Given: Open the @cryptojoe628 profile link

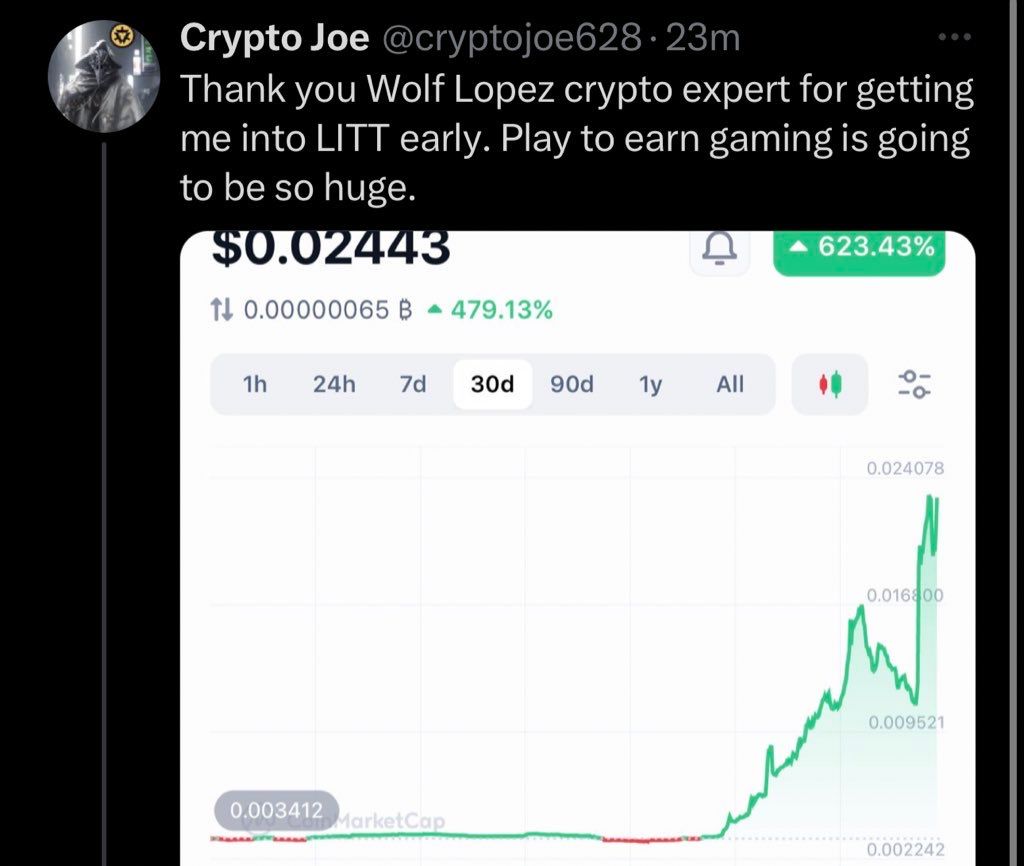Looking at the screenshot, I should 510,38.
